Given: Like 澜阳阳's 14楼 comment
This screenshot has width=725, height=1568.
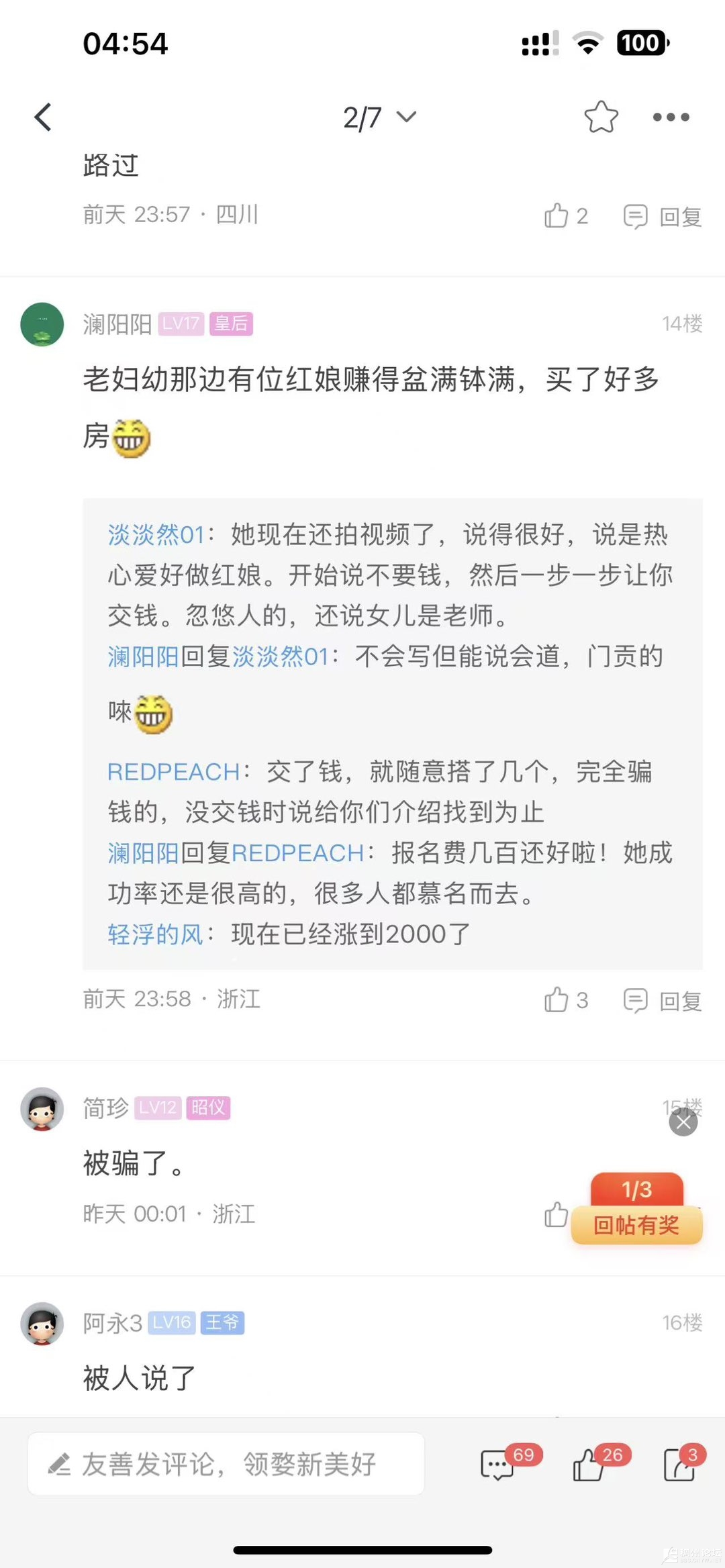Looking at the screenshot, I should point(565,1000).
